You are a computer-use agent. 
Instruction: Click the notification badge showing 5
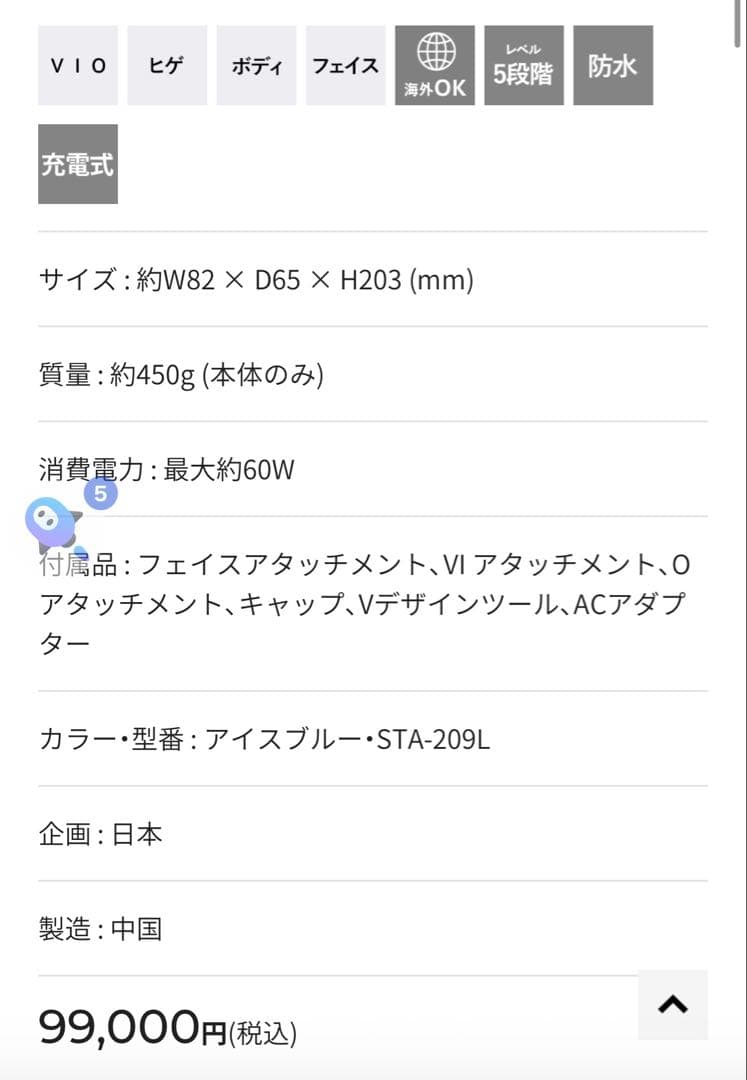[x=98, y=492]
